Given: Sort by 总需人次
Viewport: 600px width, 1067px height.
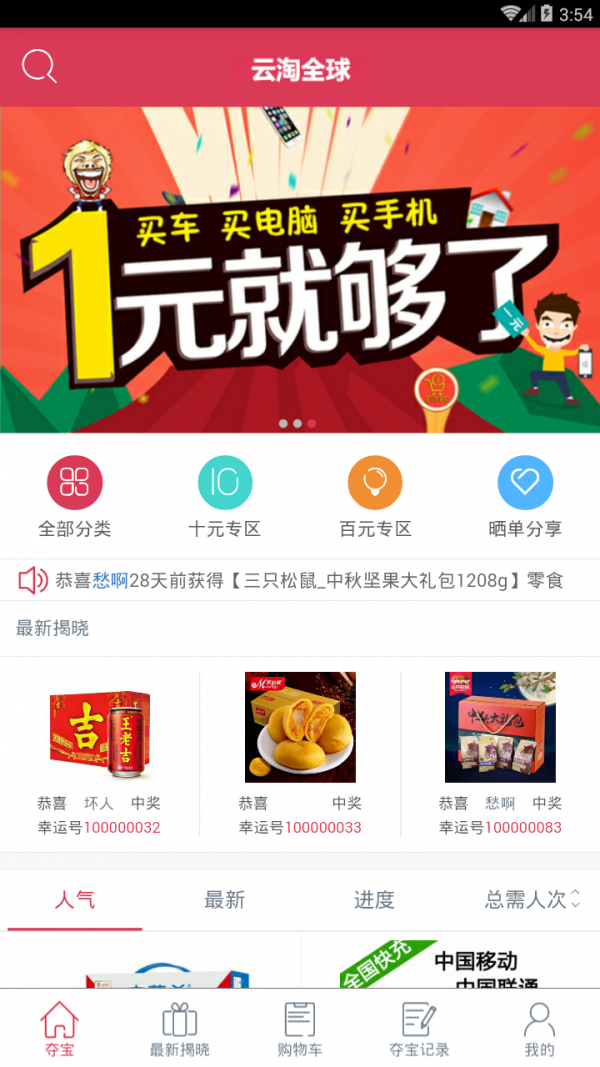Looking at the screenshot, I should pos(532,900).
